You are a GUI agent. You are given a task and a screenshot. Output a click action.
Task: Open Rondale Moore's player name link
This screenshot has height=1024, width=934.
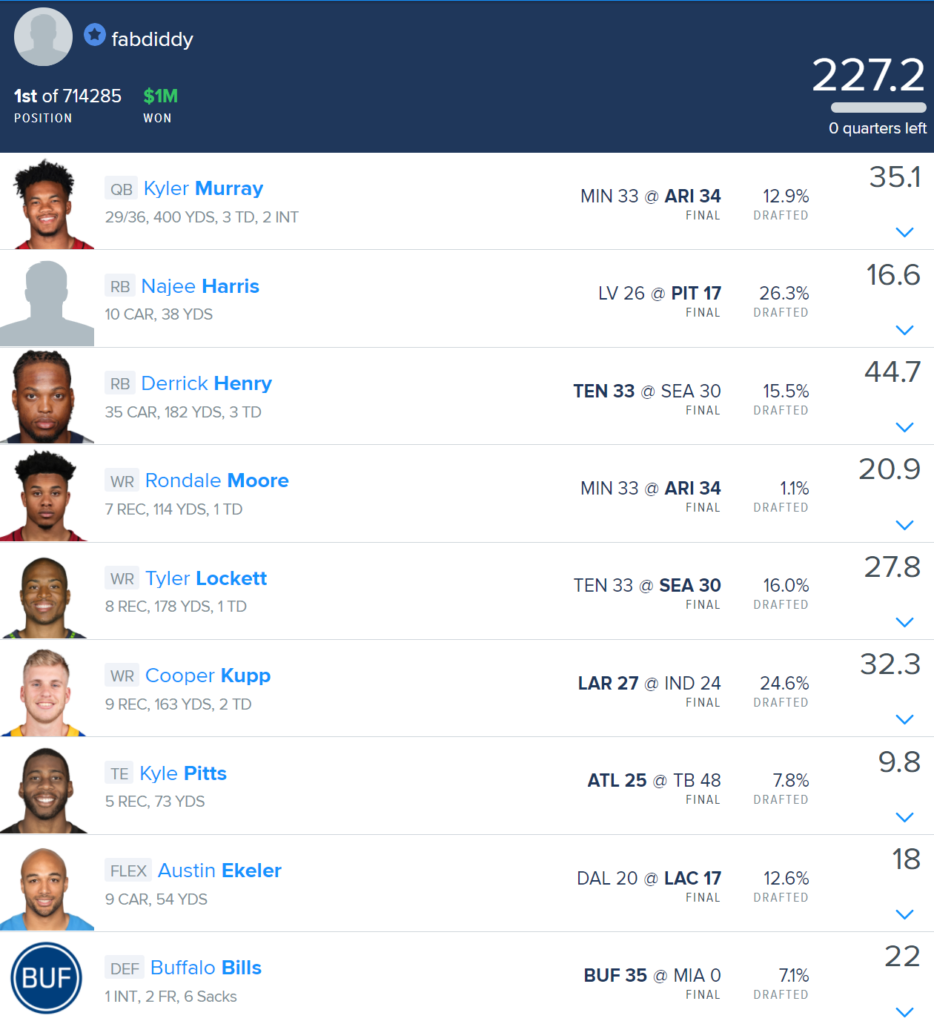216,480
